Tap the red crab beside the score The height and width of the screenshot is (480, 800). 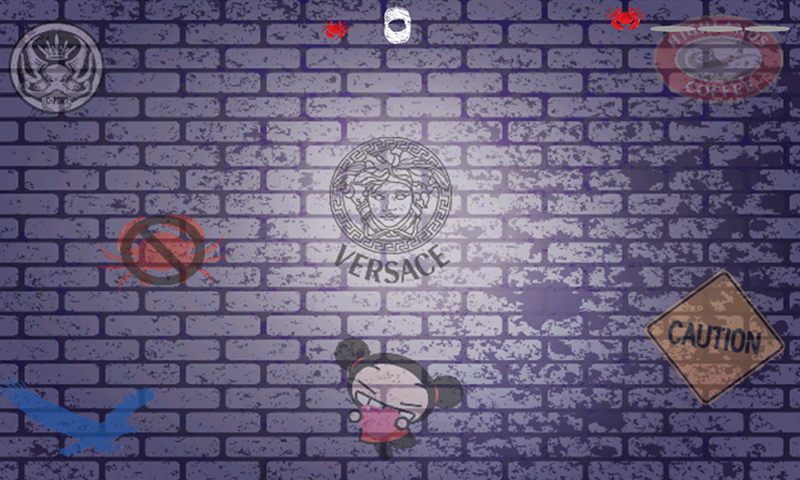(336, 30)
